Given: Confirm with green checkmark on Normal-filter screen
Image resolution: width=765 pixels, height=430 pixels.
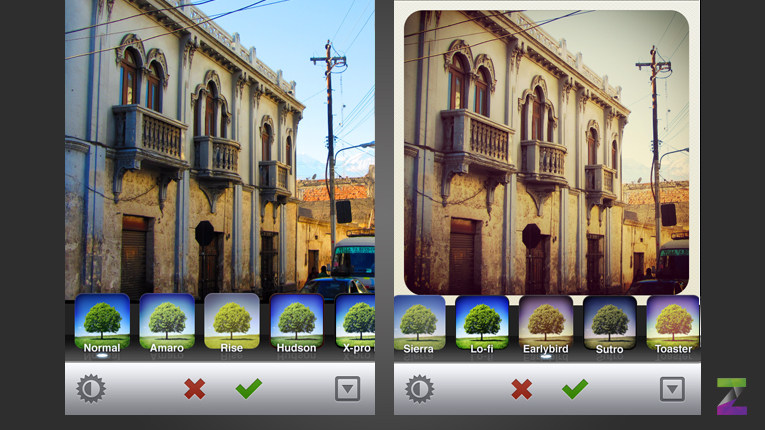Looking at the screenshot, I should (249, 389).
